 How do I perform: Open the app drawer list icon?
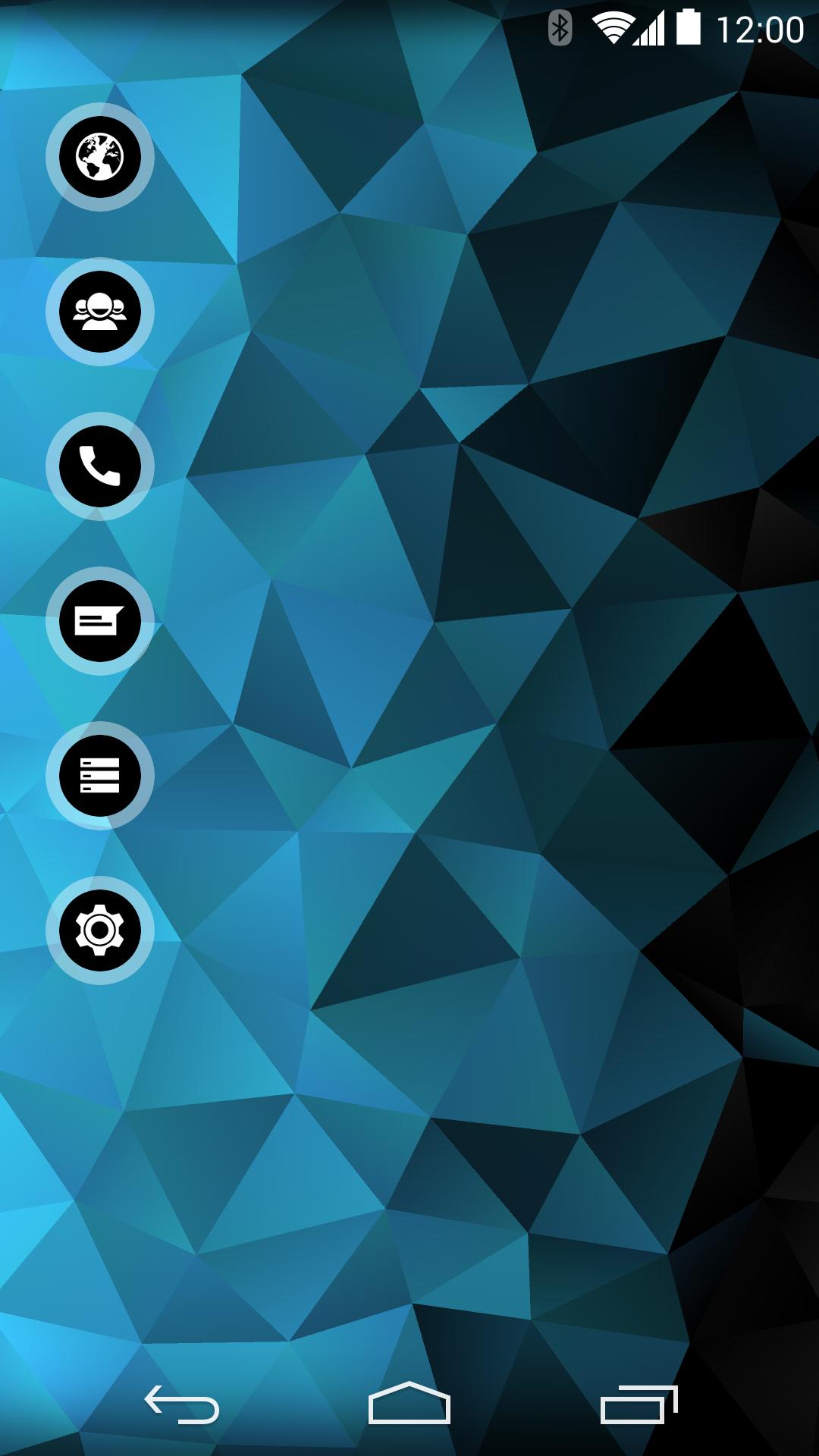(100, 776)
